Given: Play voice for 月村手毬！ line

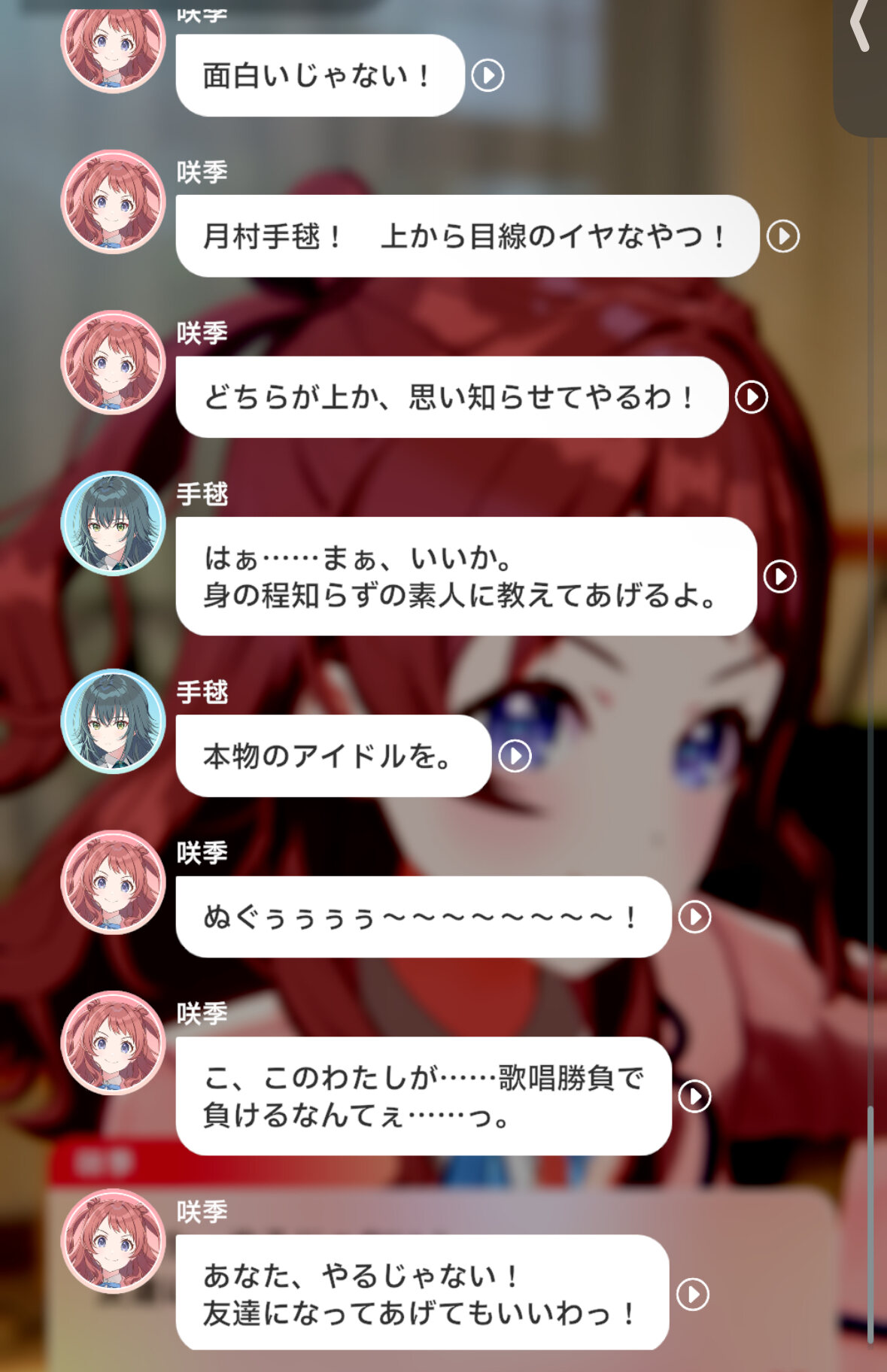Looking at the screenshot, I should click(783, 236).
